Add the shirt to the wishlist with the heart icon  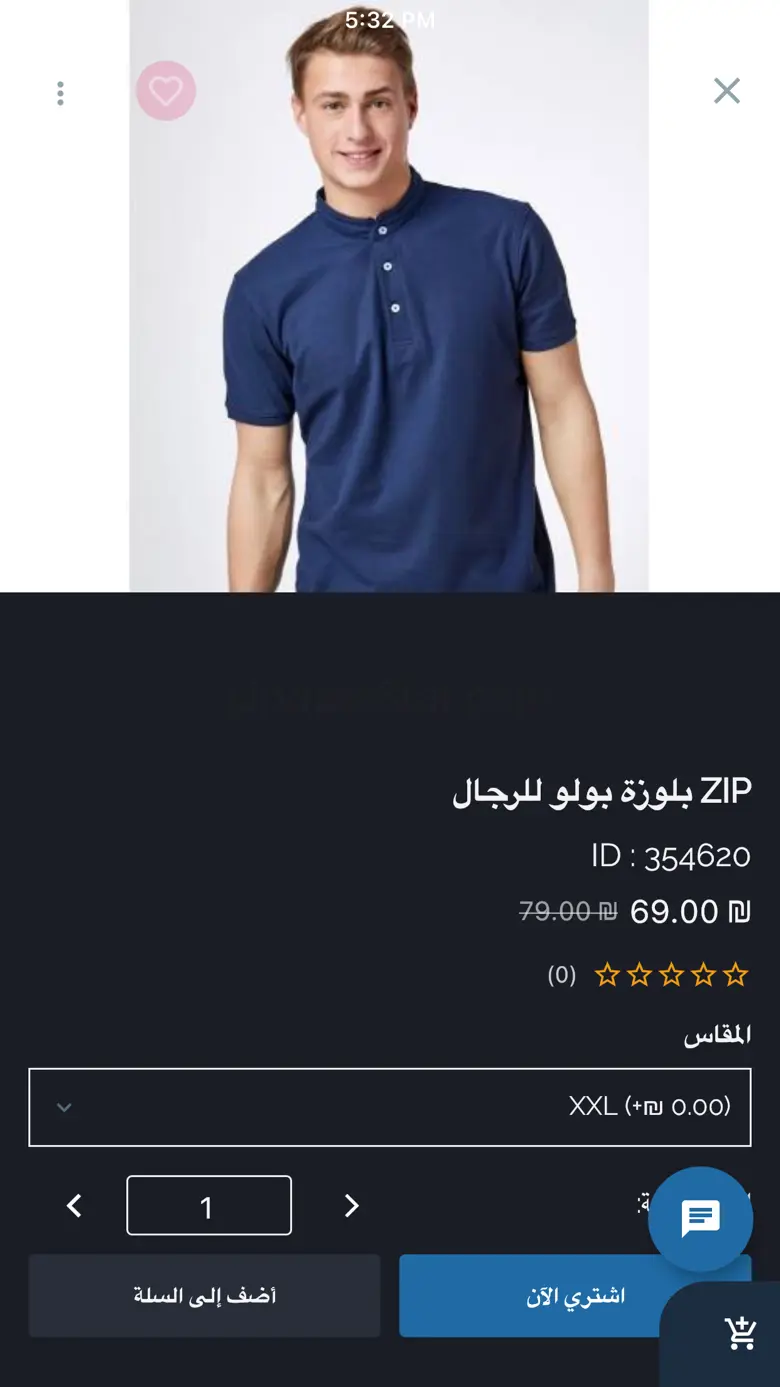point(166,91)
